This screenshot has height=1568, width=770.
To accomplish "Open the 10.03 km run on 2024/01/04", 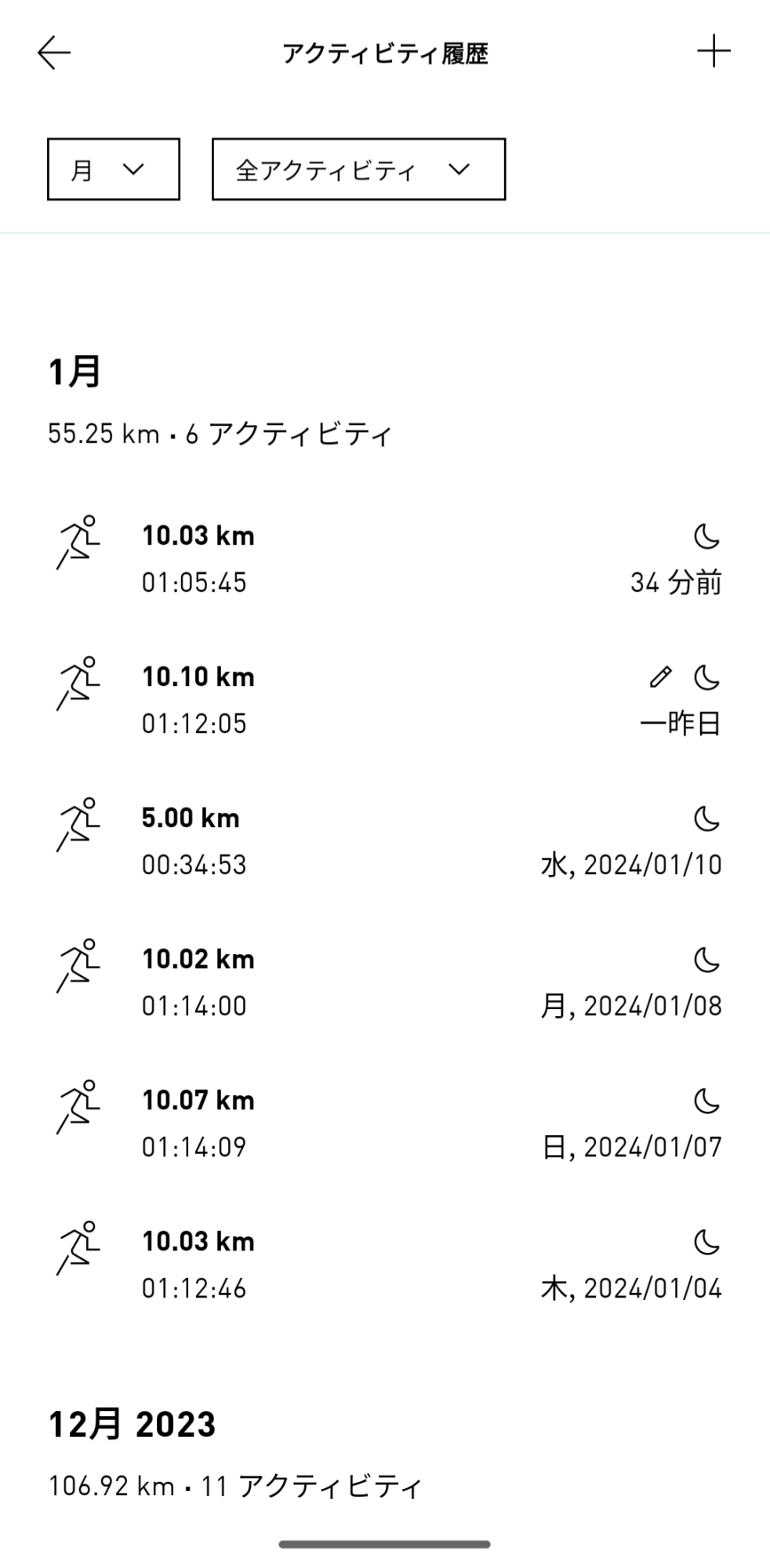I will 384,1265.
